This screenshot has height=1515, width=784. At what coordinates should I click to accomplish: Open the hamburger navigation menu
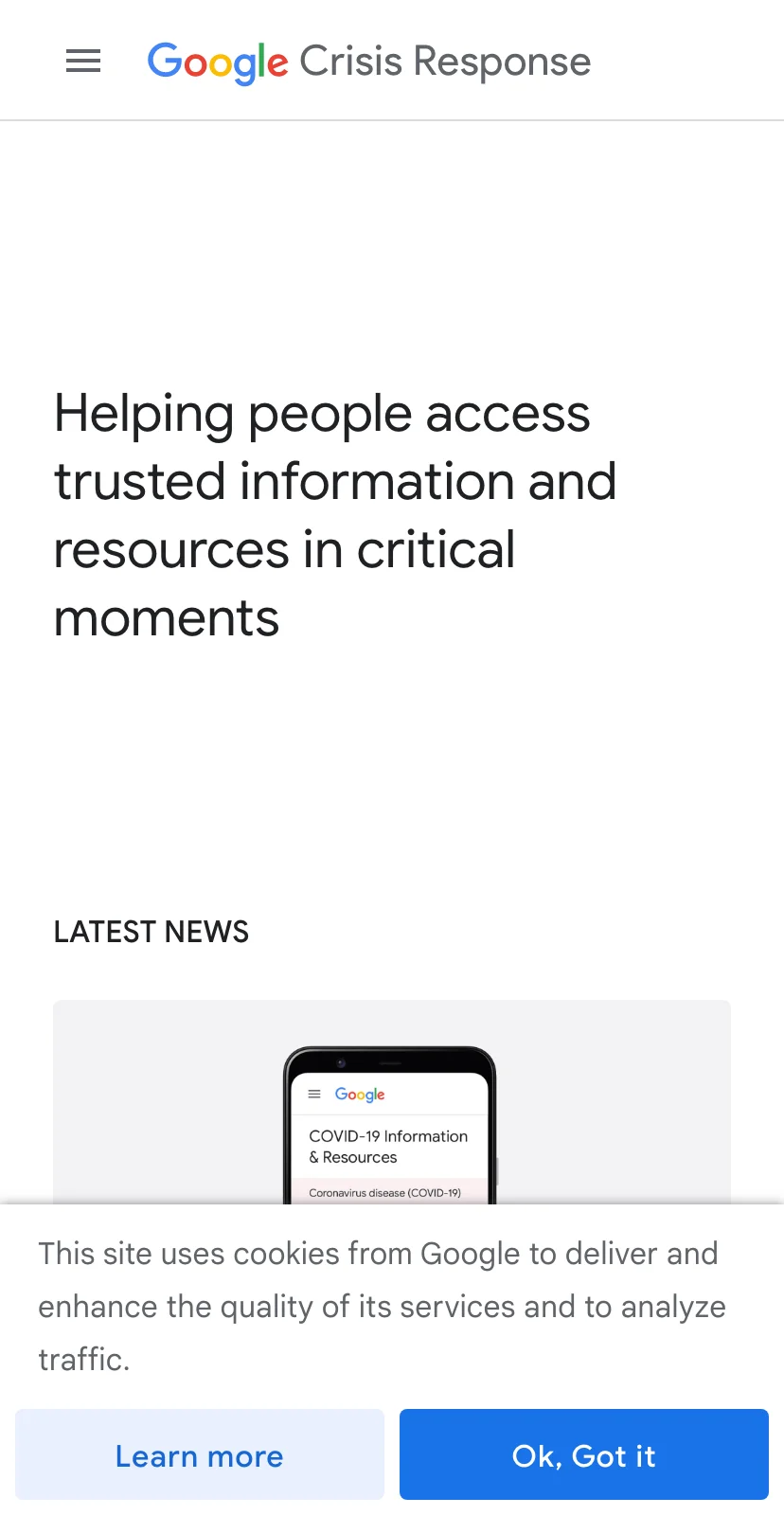(x=83, y=62)
